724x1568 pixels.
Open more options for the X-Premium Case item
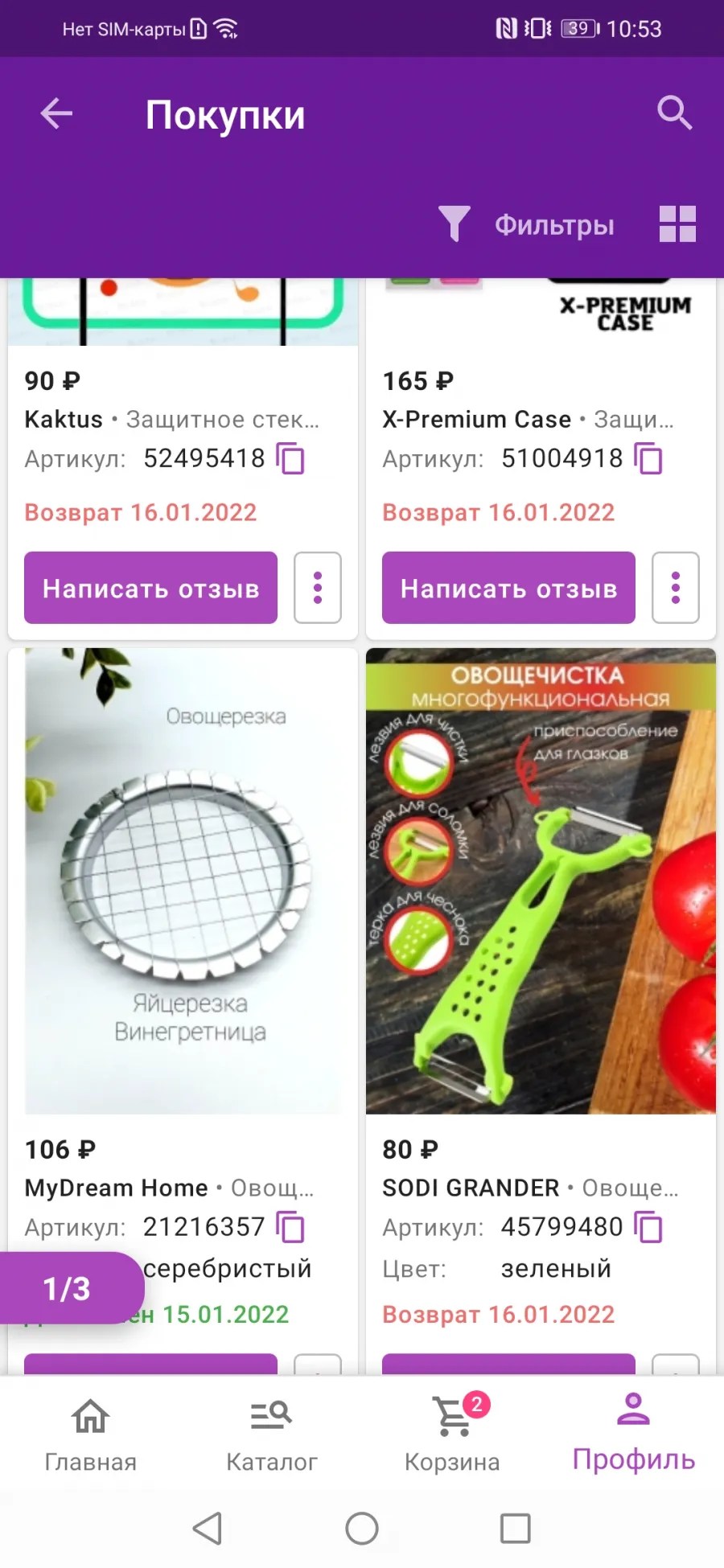[676, 588]
